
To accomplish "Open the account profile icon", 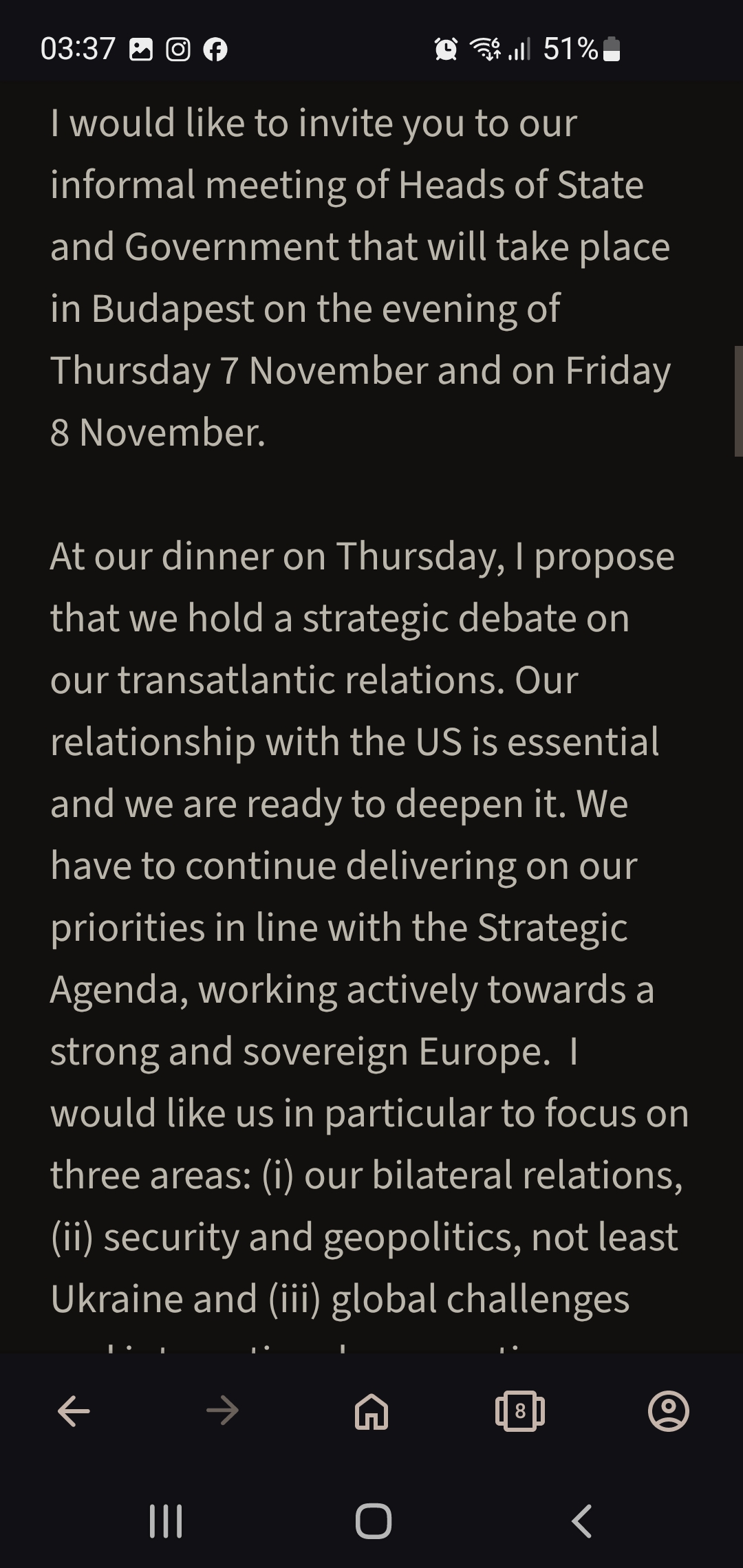I will pyautogui.click(x=669, y=1412).
